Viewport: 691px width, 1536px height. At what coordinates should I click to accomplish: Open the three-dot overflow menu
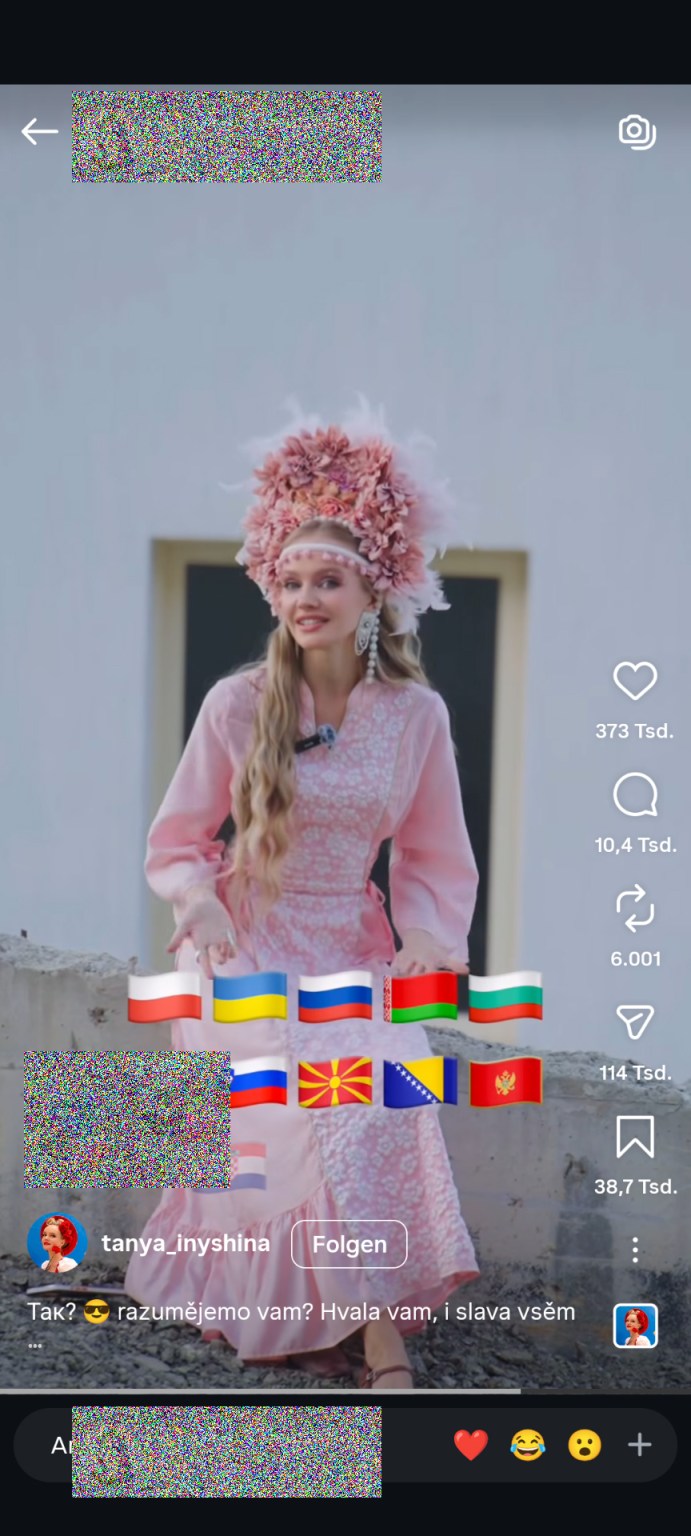click(x=635, y=1249)
